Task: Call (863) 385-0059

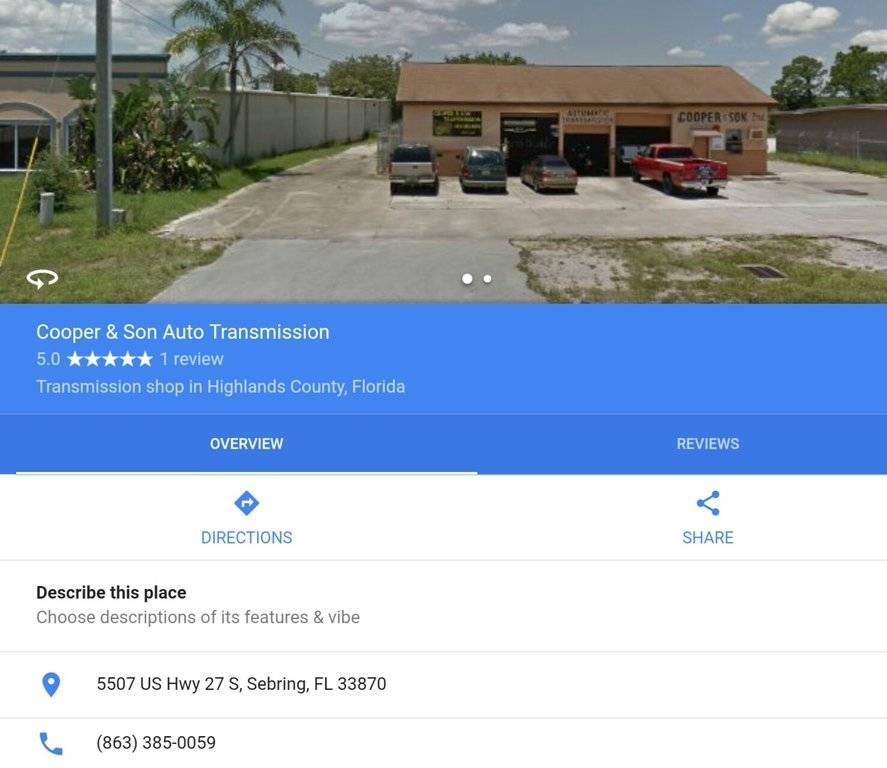Action: (156, 743)
